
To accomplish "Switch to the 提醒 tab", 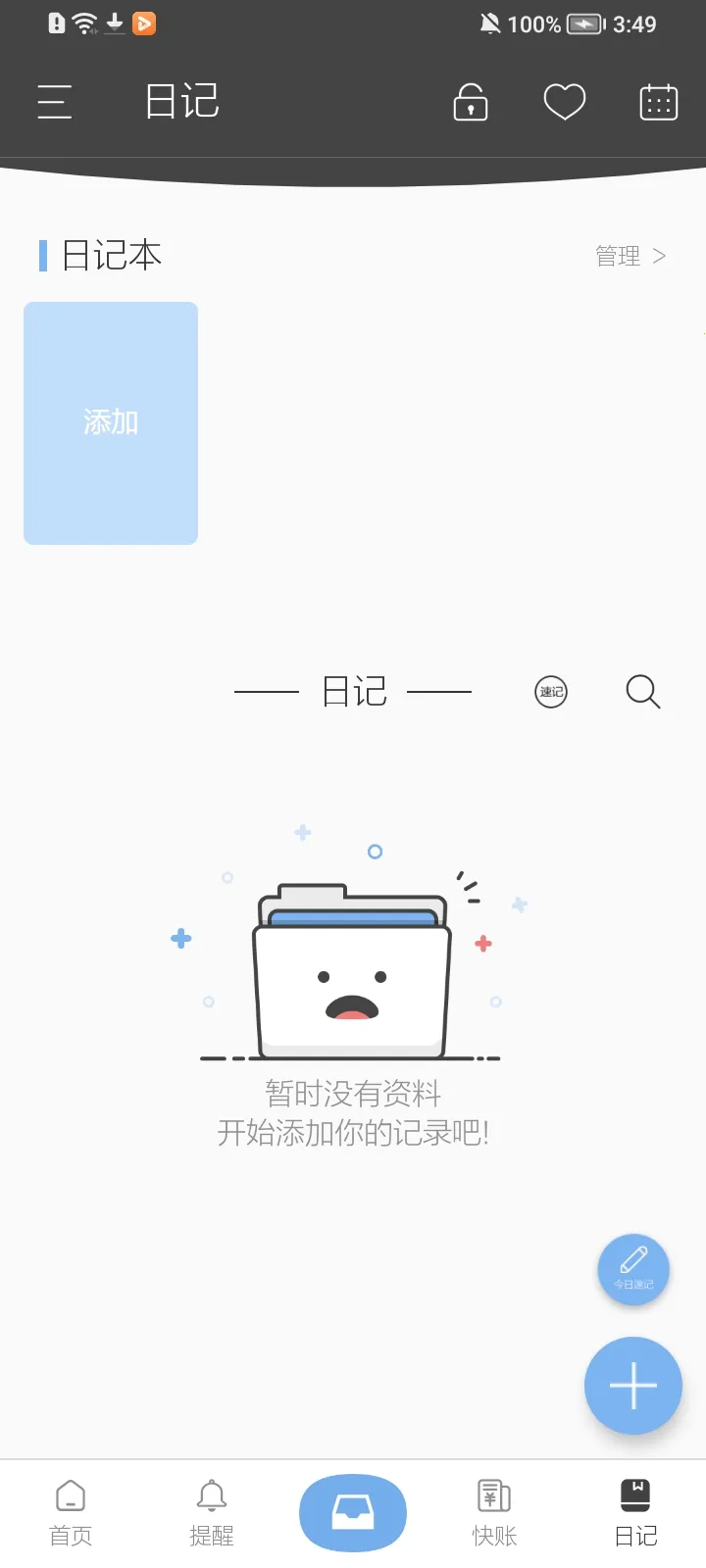I will 212,1513.
